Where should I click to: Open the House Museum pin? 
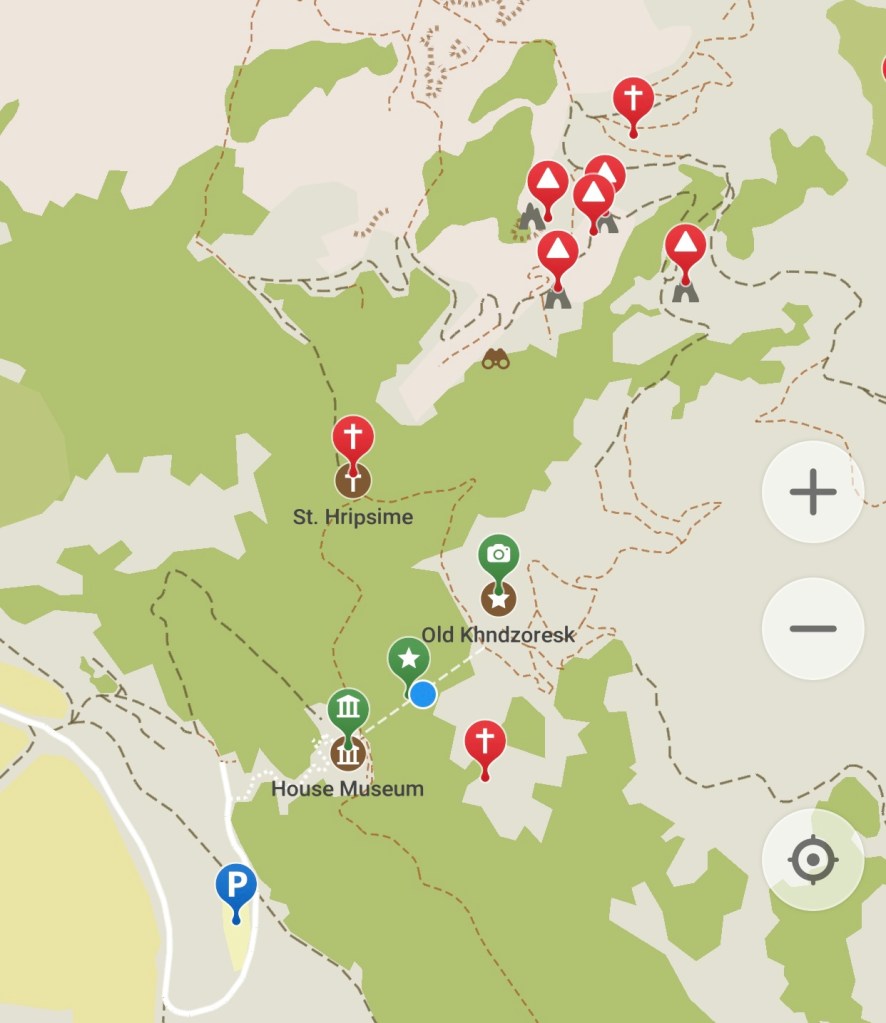[x=348, y=711]
